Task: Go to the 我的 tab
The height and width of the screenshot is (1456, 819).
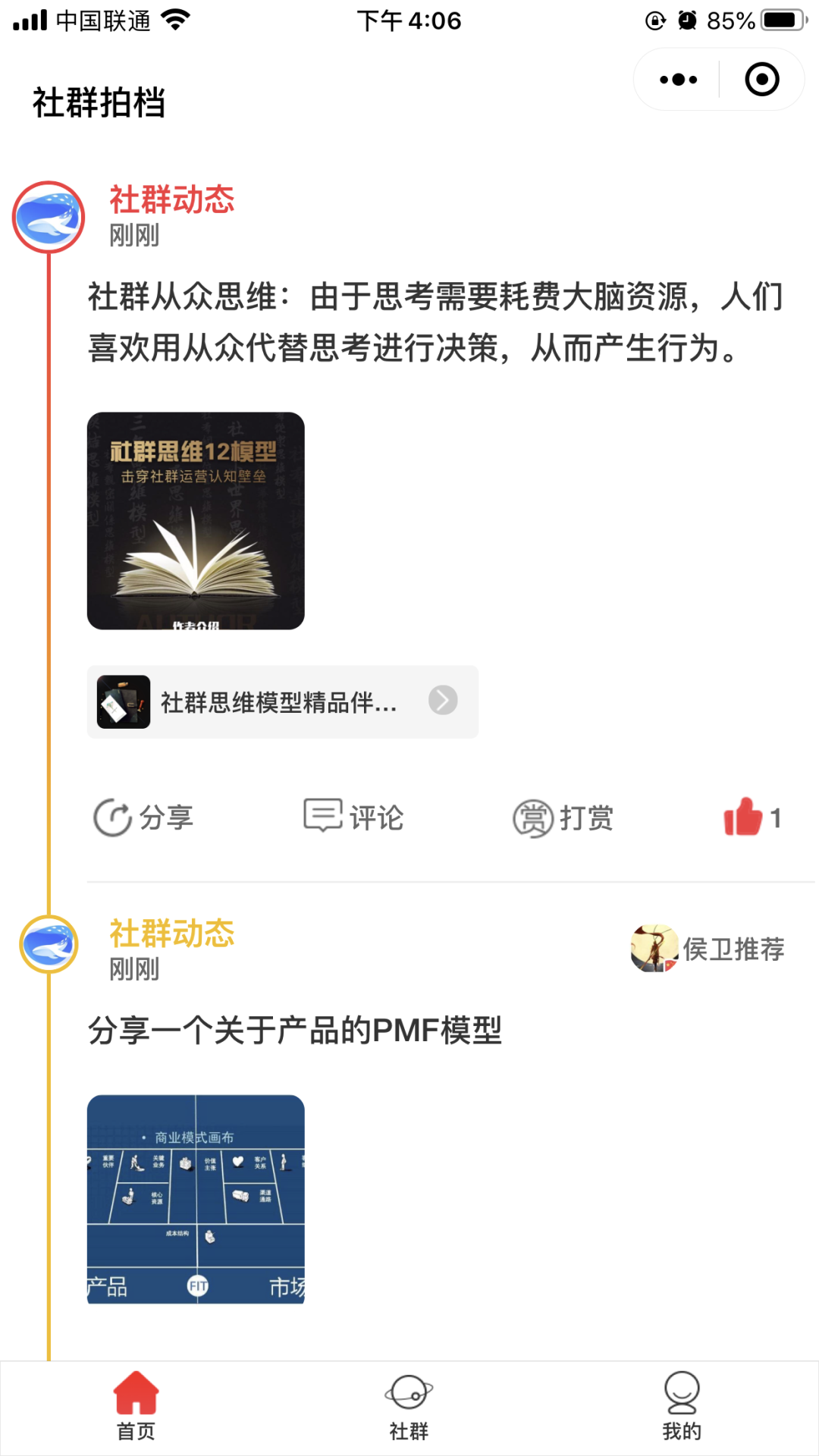Action: point(682,1407)
